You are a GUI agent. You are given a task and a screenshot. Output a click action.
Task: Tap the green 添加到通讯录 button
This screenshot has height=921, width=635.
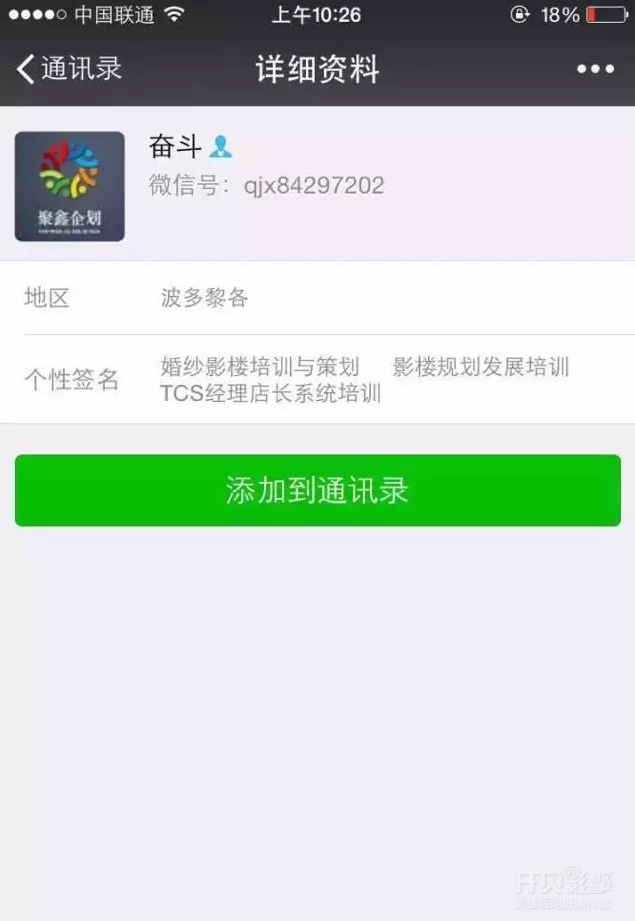pyautogui.click(x=317, y=491)
